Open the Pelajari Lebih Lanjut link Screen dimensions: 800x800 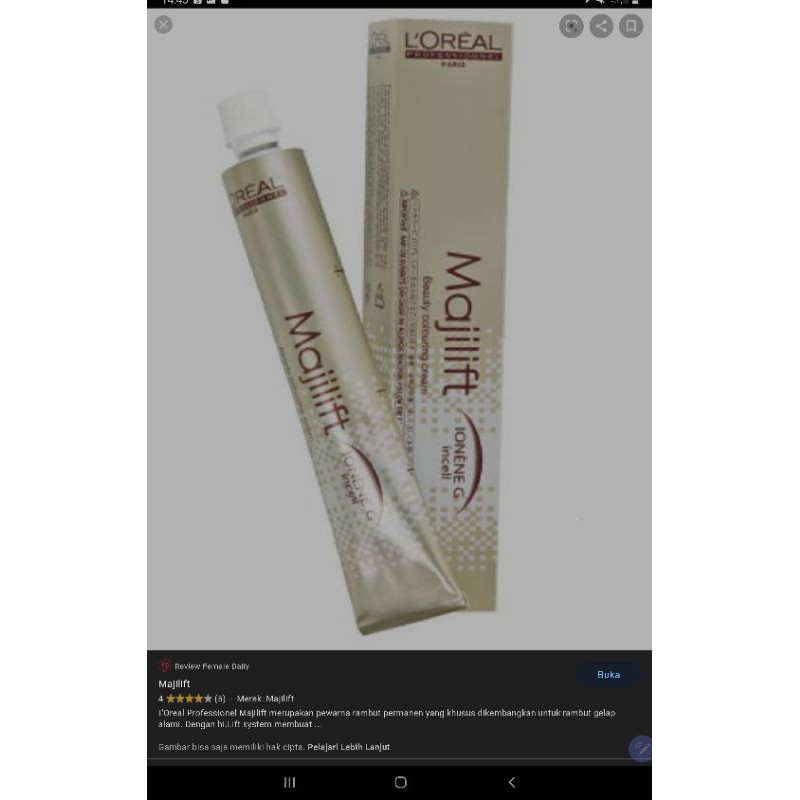tap(349, 747)
